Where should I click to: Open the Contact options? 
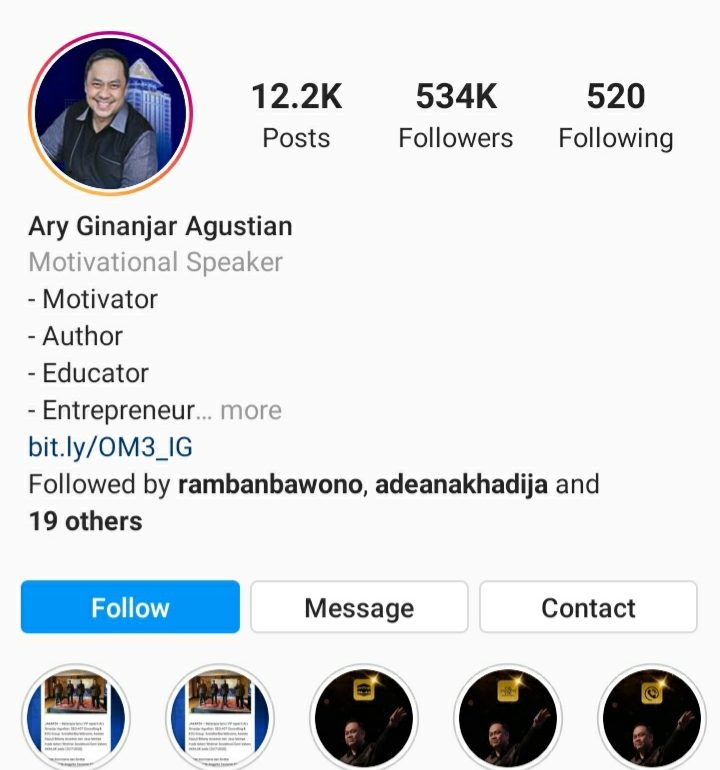click(588, 607)
